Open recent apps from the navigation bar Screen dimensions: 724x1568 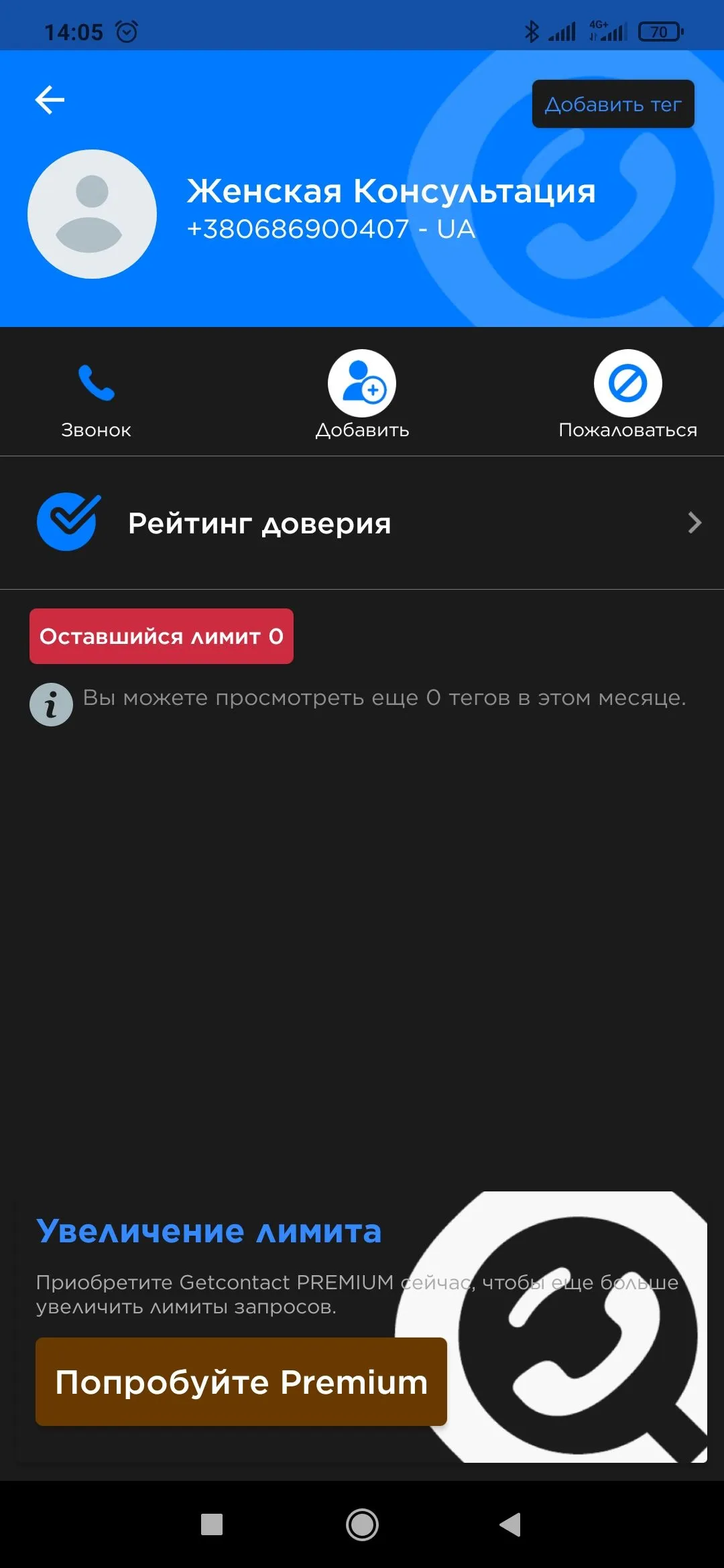212,1525
